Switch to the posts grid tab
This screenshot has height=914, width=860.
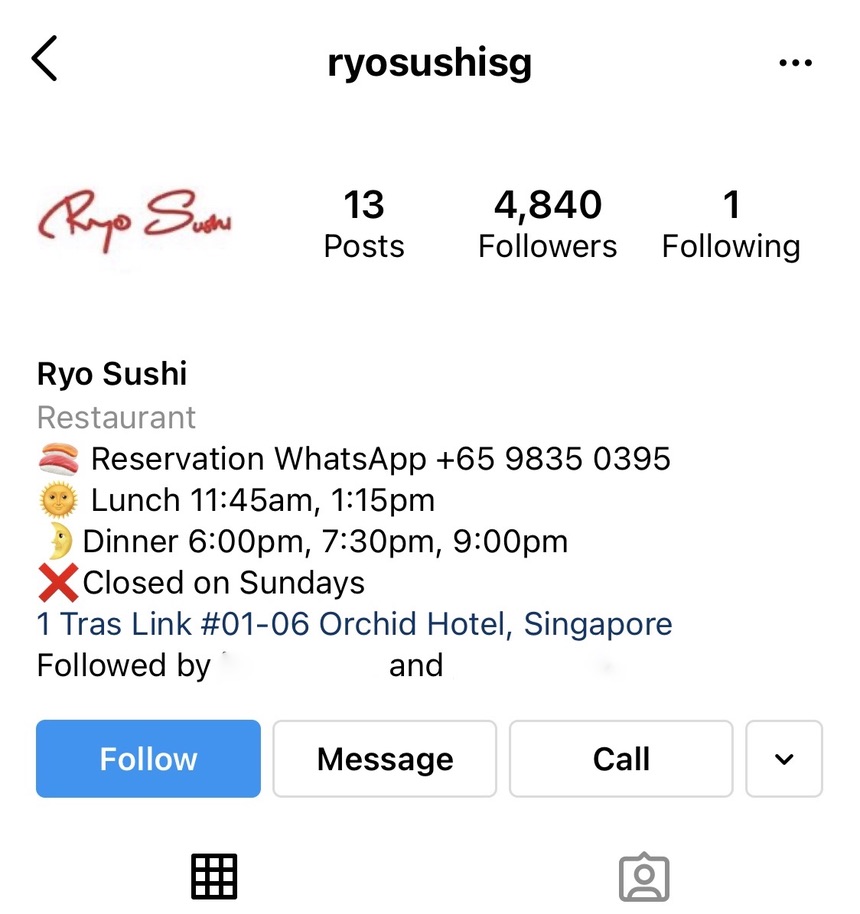click(214, 877)
